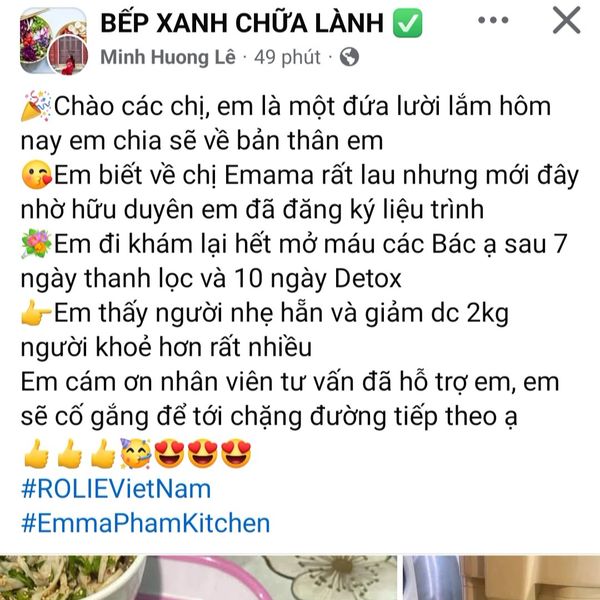Open Minh Huong Lê's profile
600x600 pixels.
[x=167, y=57]
